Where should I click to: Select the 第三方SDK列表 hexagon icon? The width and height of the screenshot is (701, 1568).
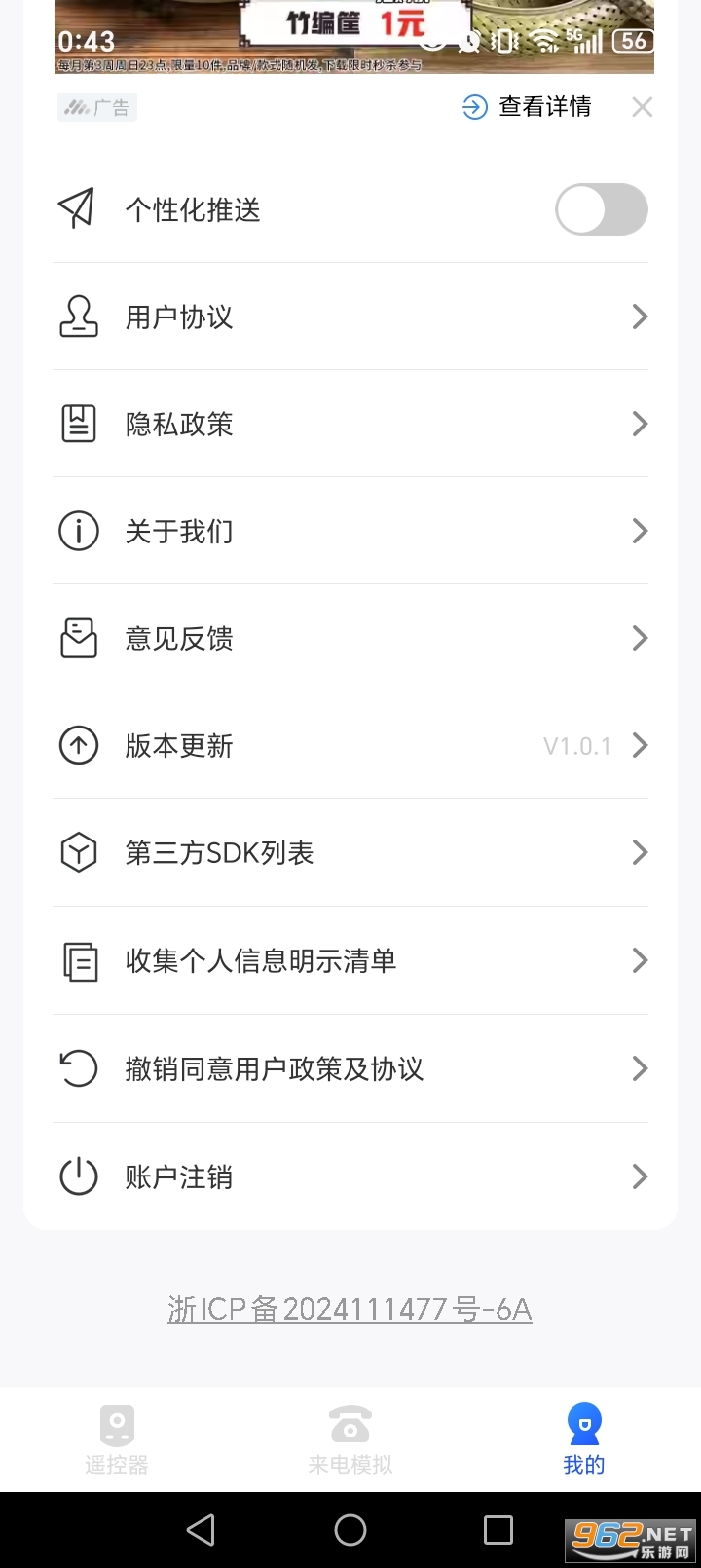point(79,852)
